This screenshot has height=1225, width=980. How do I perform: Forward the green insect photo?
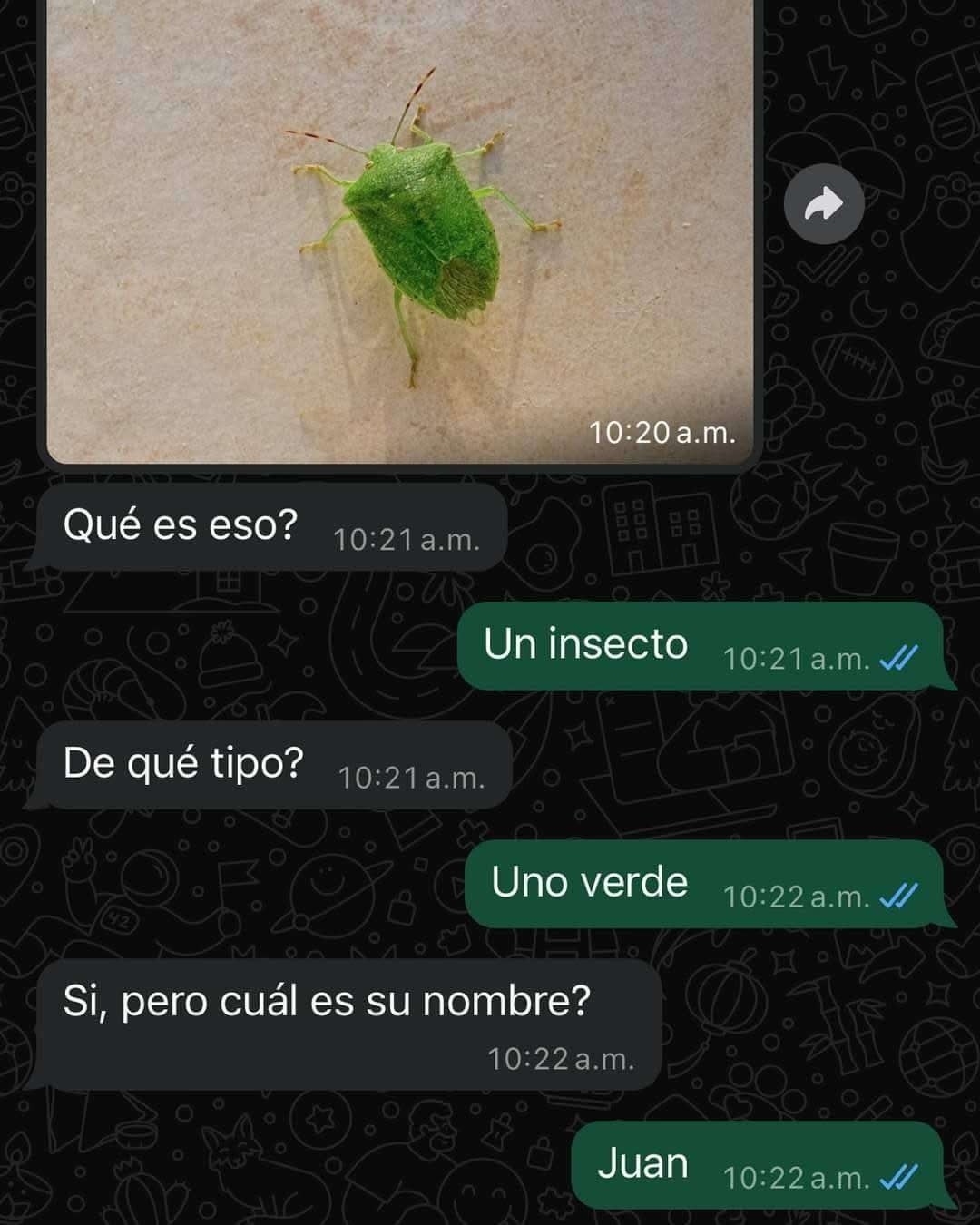(823, 205)
